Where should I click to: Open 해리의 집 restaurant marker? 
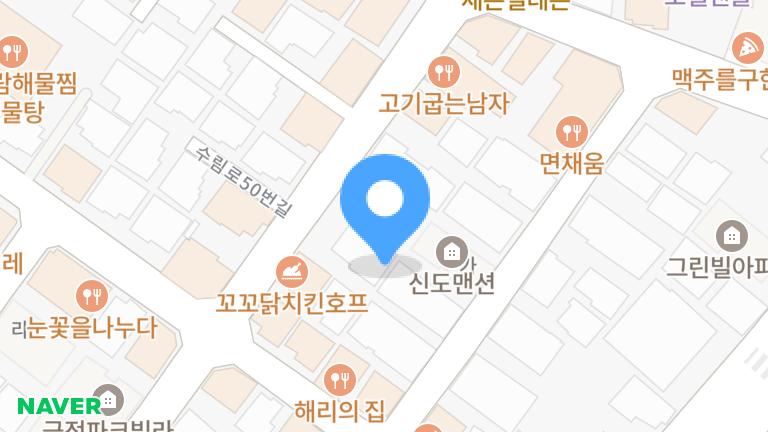pyautogui.click(x=340, y=379)
